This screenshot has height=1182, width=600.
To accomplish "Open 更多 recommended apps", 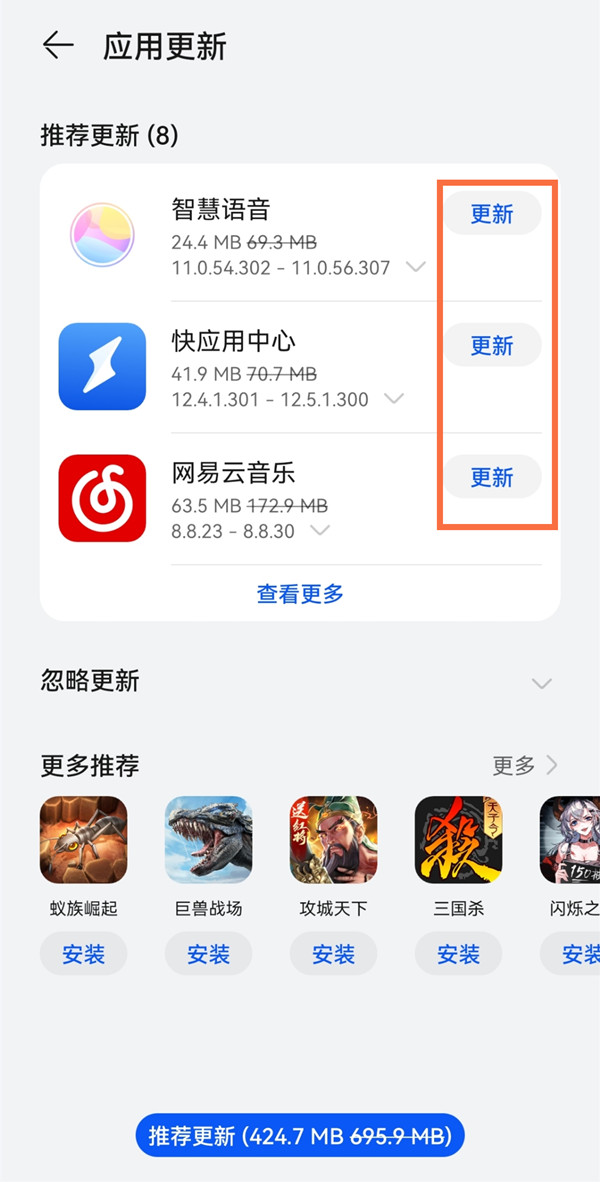I will coord(524,766).
